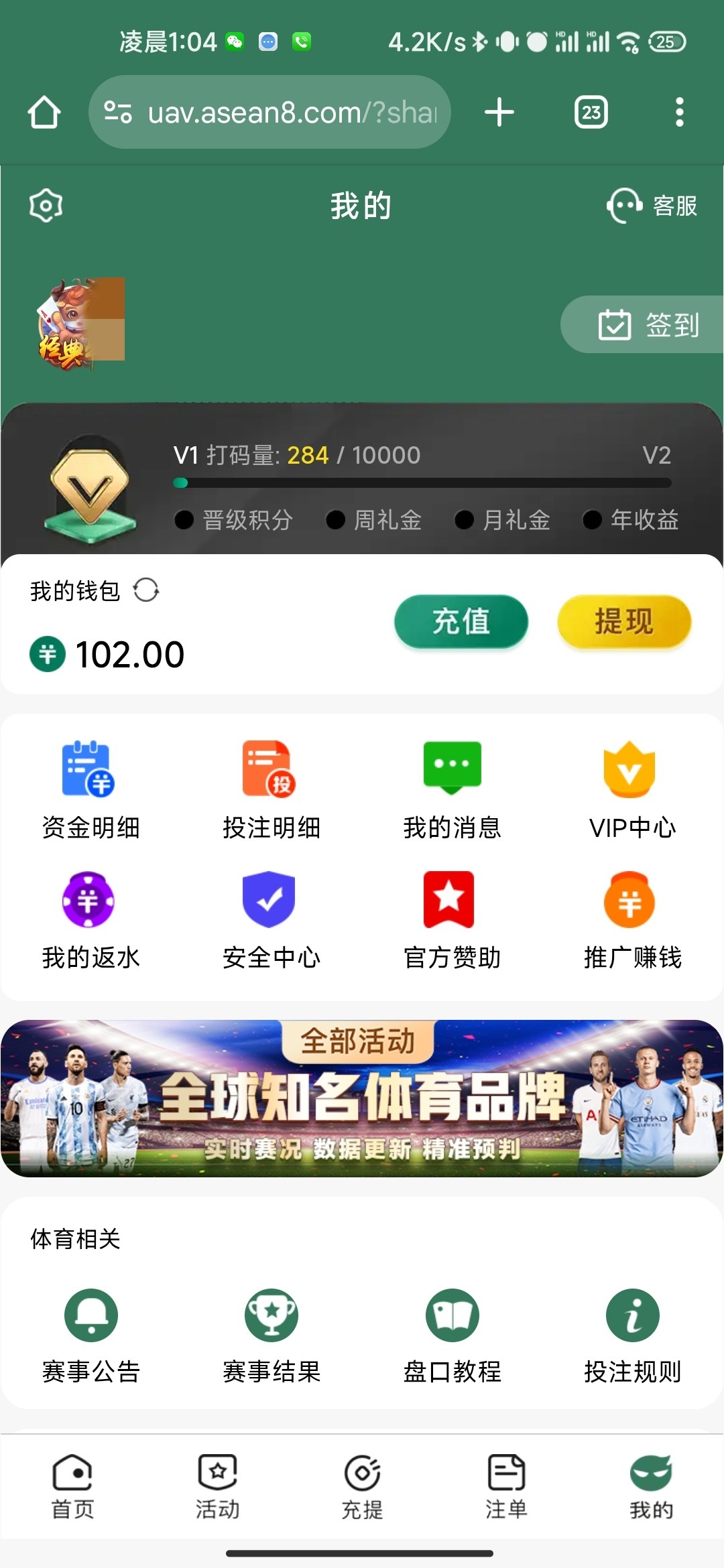The width and height of the screenshot is (724, 1568).
Task: Refresh the wallet balance
Action: coord(146,590)
